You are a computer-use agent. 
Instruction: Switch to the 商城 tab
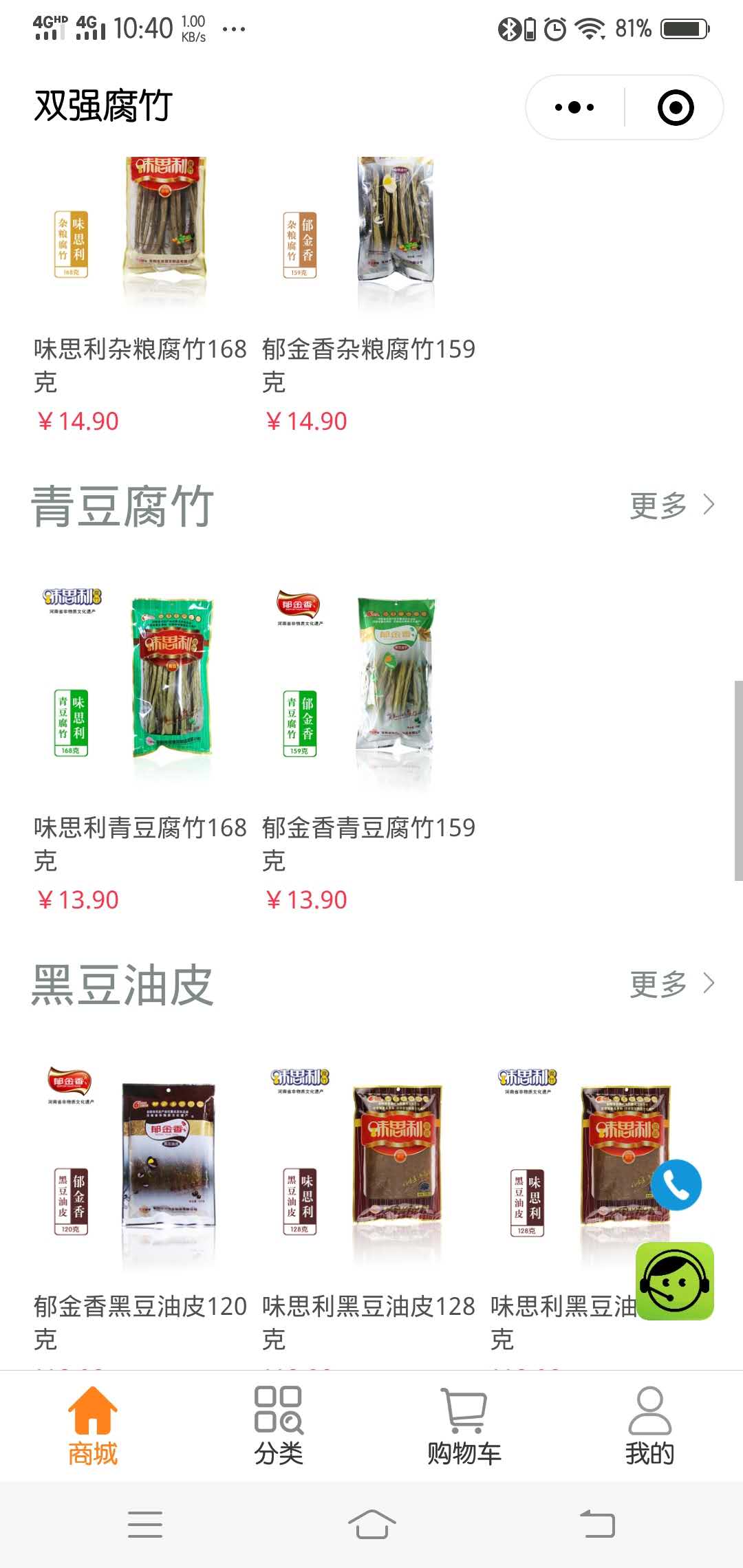pos(93,1426)
